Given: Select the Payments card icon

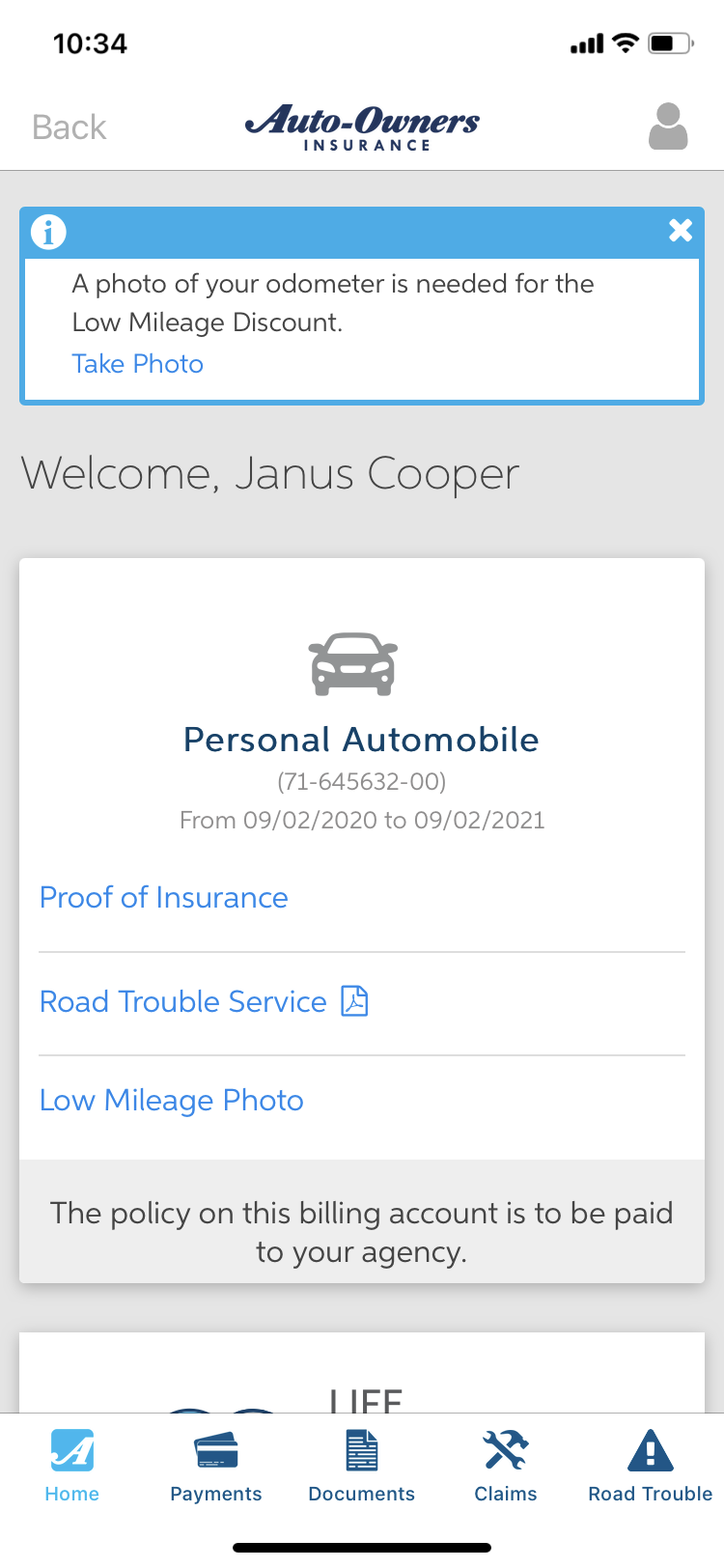Looking at the screenshot, I should point(216,1448).
